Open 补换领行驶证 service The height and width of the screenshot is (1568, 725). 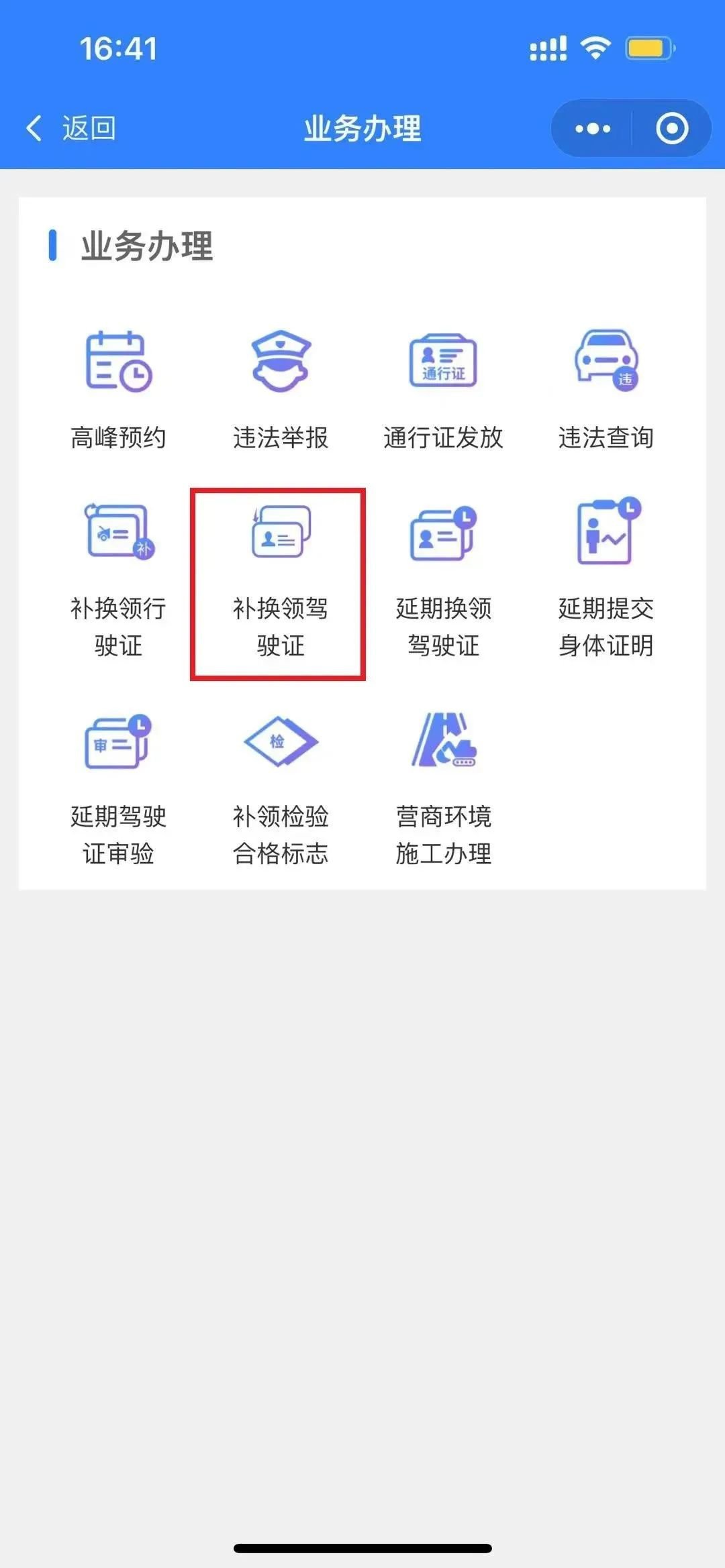[118, 580]
